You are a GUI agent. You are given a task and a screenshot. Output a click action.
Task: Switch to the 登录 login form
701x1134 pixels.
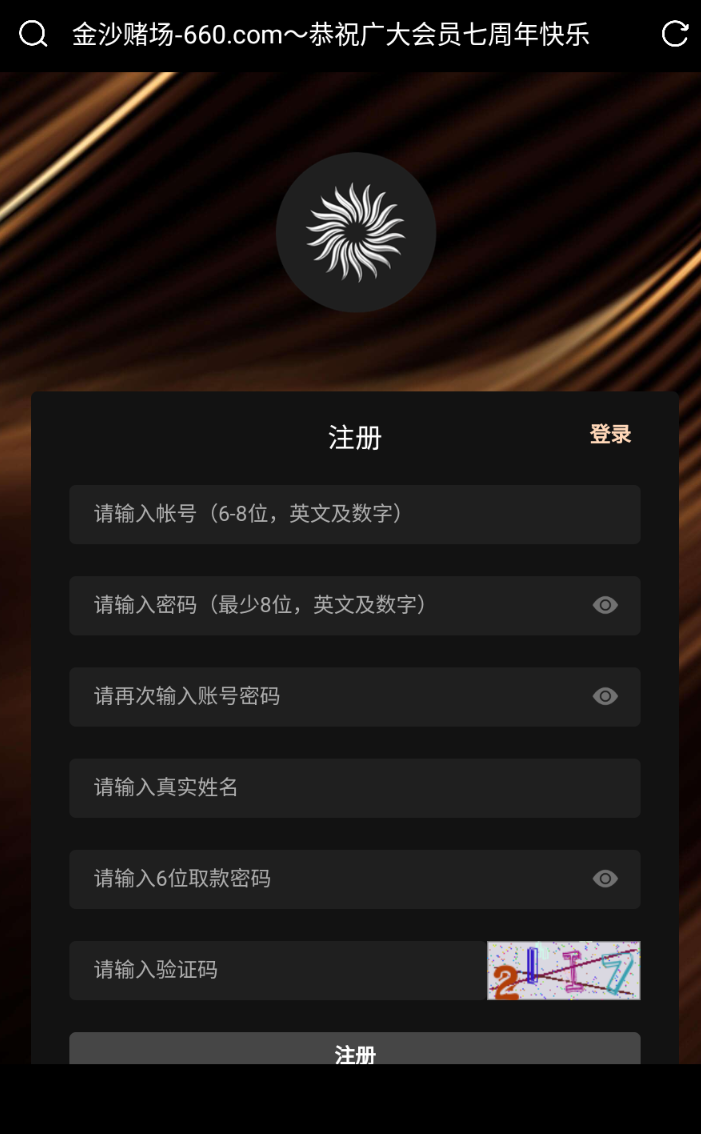(x=610, y=434)
